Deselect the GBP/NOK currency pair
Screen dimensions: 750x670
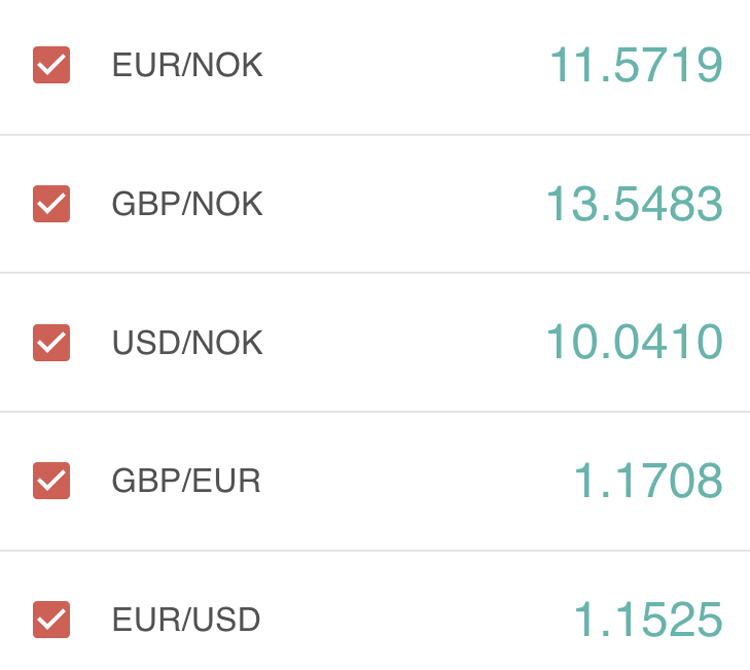pos(52,204)
